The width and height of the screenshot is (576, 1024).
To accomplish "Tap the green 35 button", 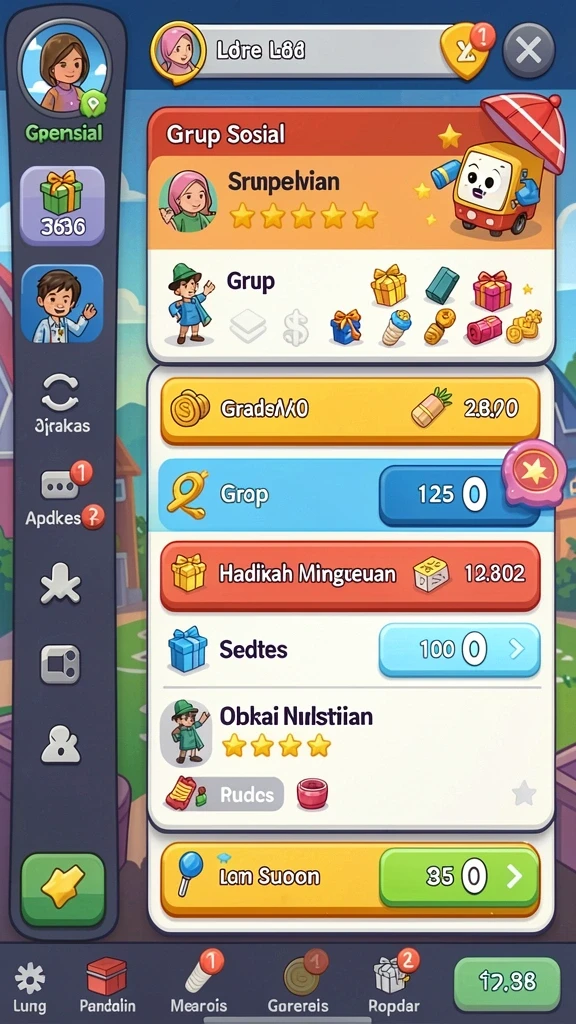I will (x=459, y=876).
